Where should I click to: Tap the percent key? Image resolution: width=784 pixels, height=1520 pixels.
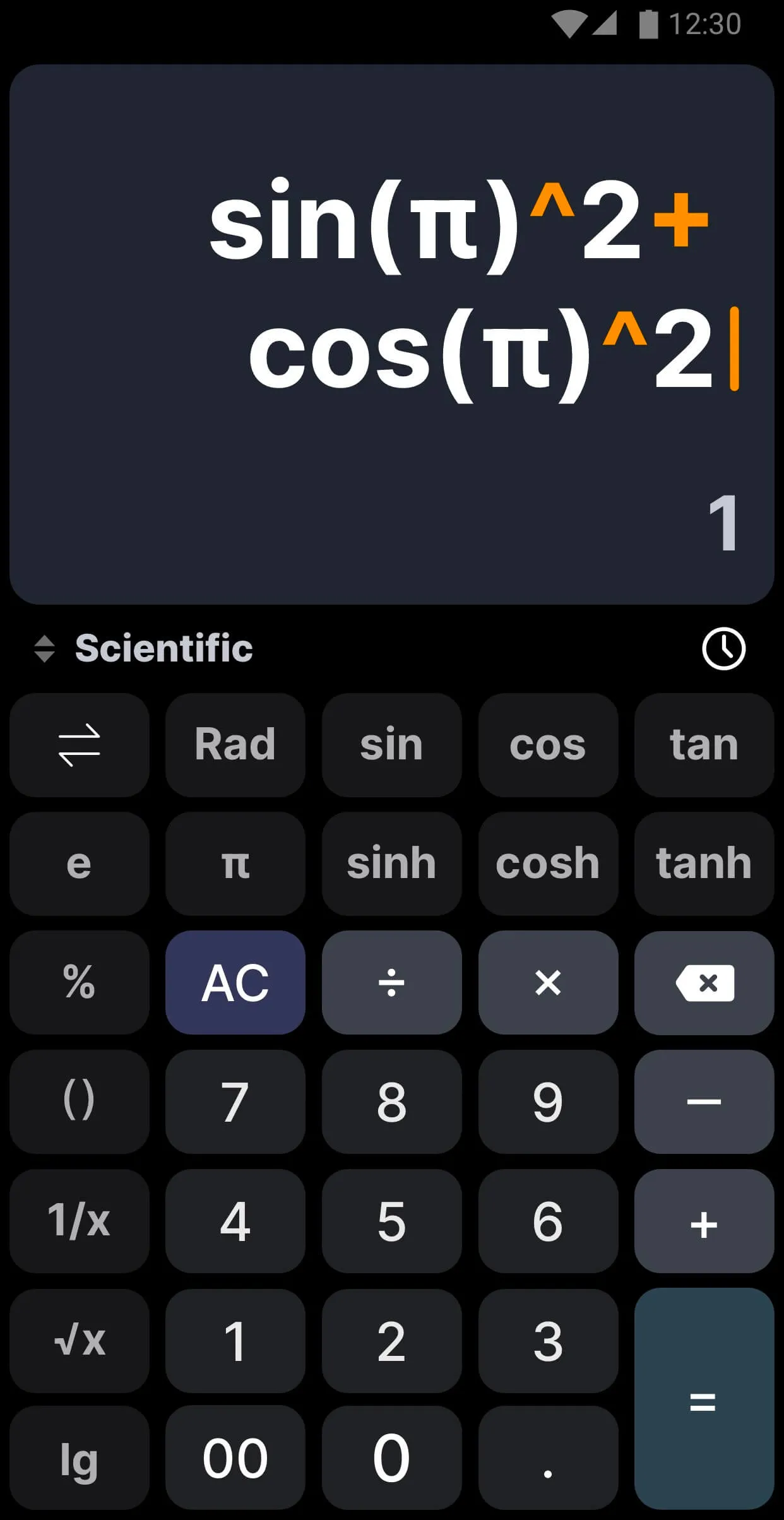point(80,982)
